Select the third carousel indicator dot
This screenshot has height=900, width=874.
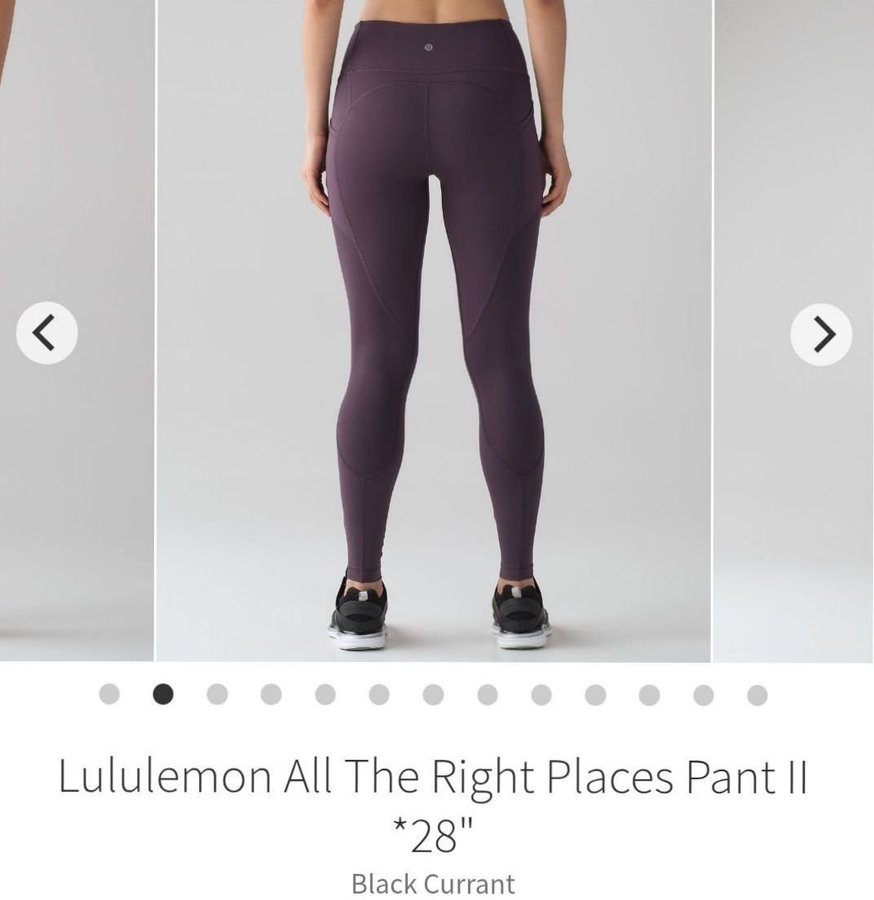(x=217, y=694)
